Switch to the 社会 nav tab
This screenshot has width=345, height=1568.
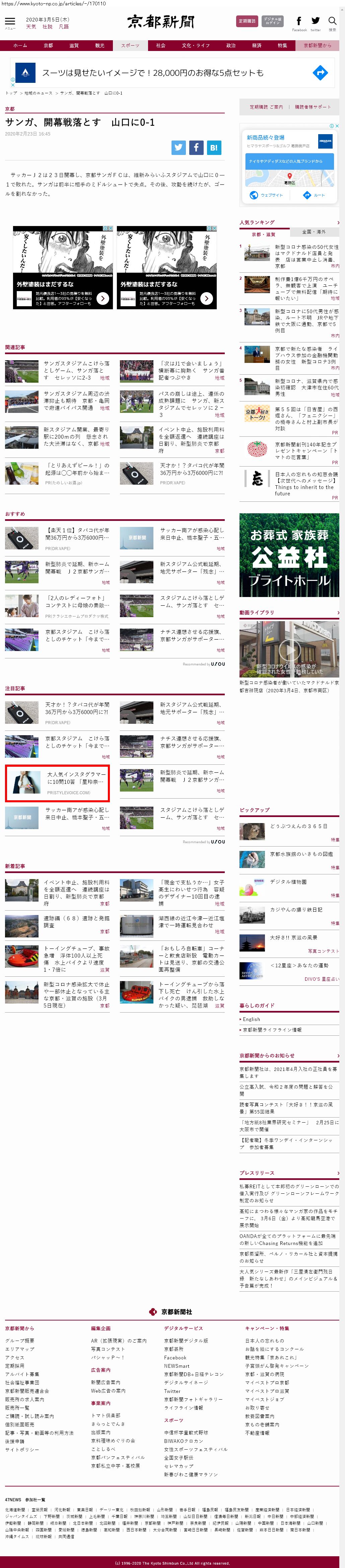tap(160, 46)
